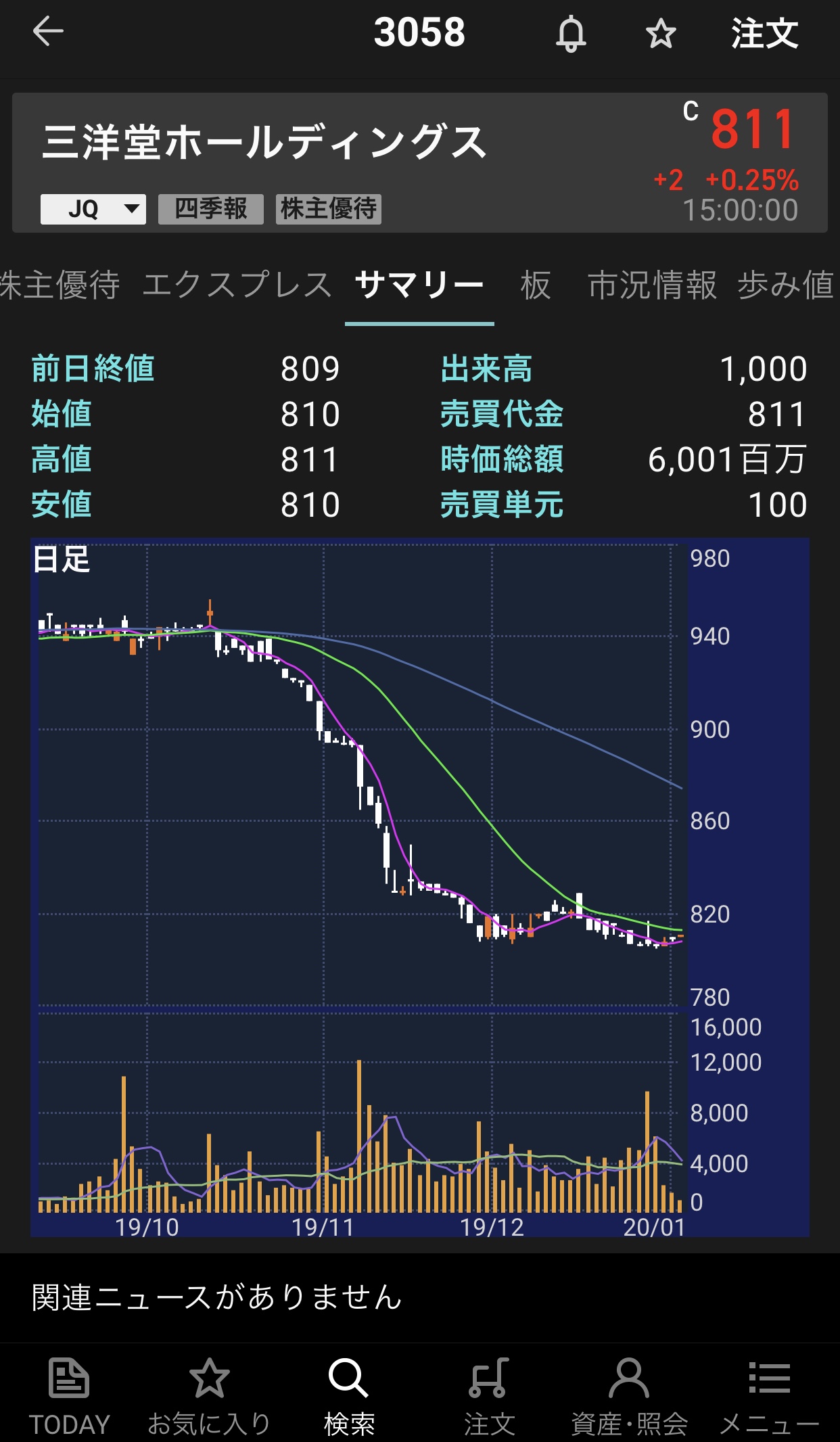Show the 歩み値 tab
This screenshot has height=1442, width=840.
786,285
